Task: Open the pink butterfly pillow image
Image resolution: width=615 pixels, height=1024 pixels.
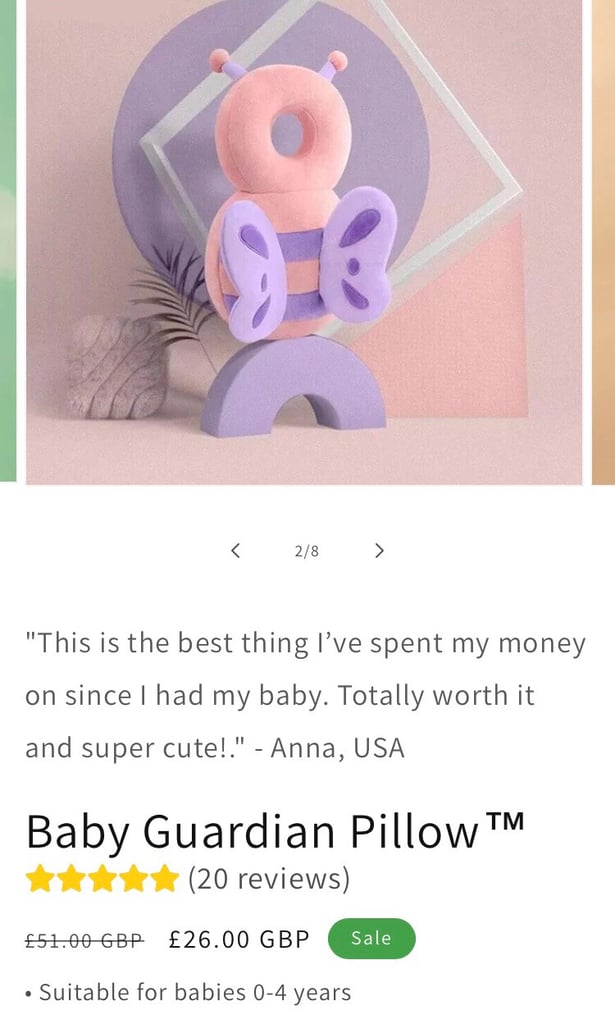Action: pos(304,242)
